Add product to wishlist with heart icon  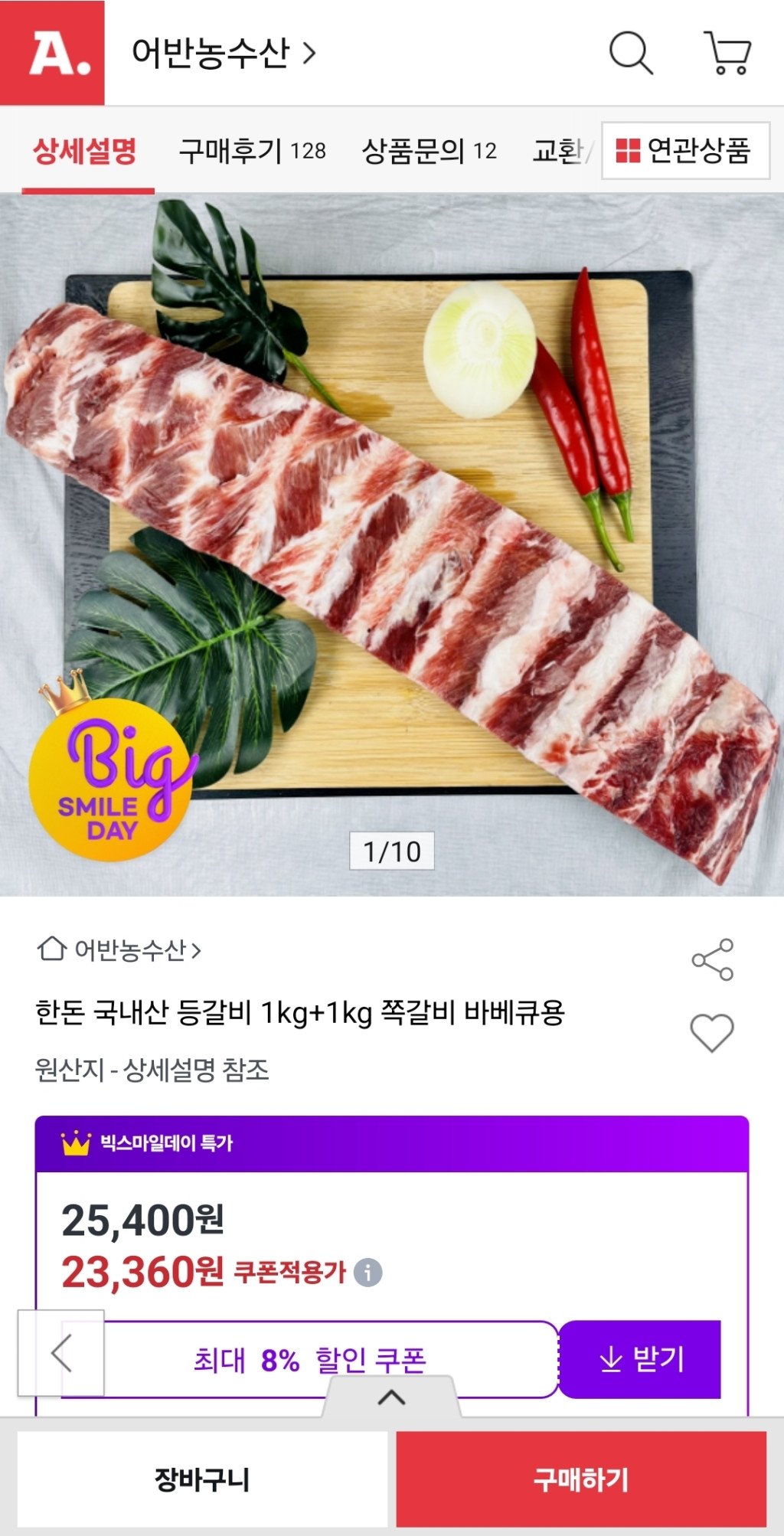(712, 1033)
